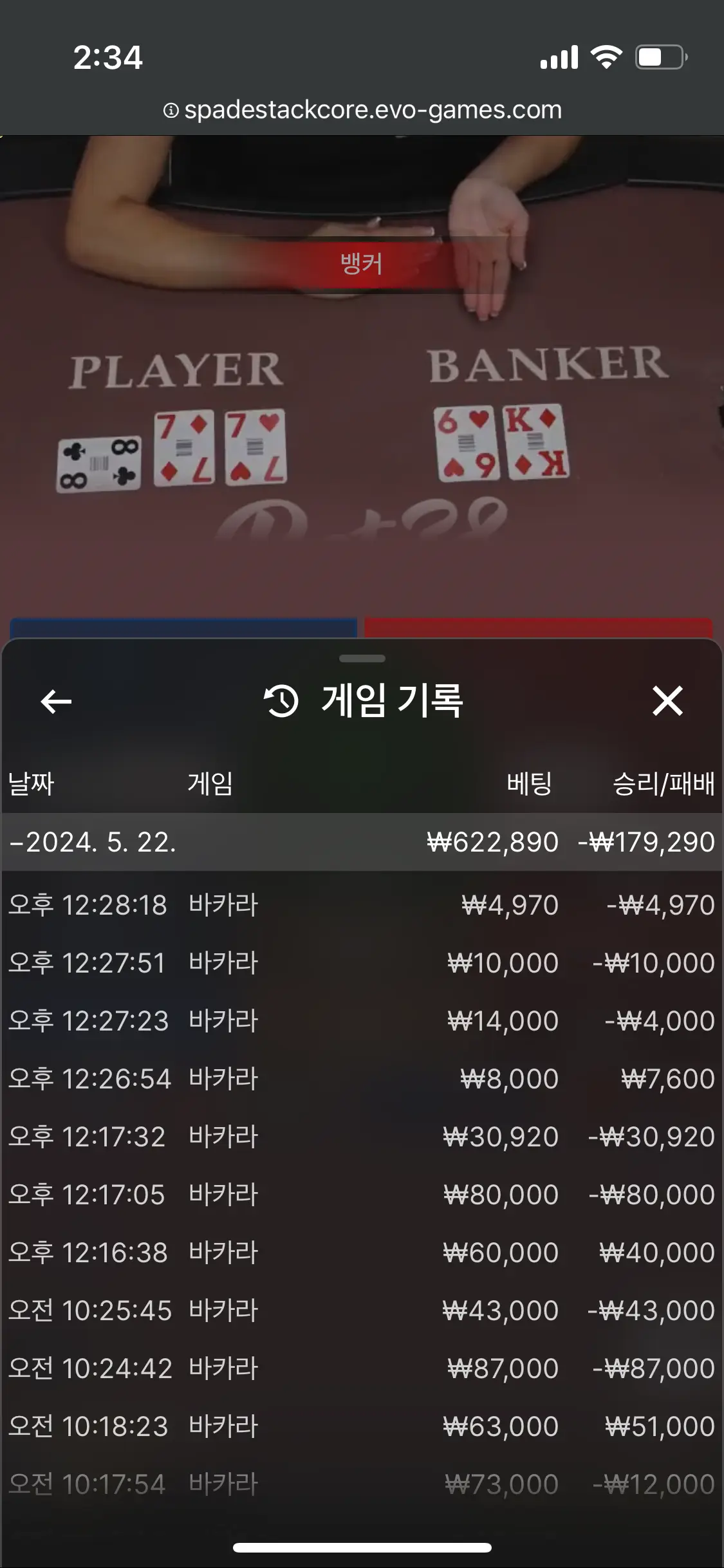This screenshot has width=724, height=1568.
Task: Select the 오전 10:25:45 바카라 record
Action: (x=362, y=1311)
